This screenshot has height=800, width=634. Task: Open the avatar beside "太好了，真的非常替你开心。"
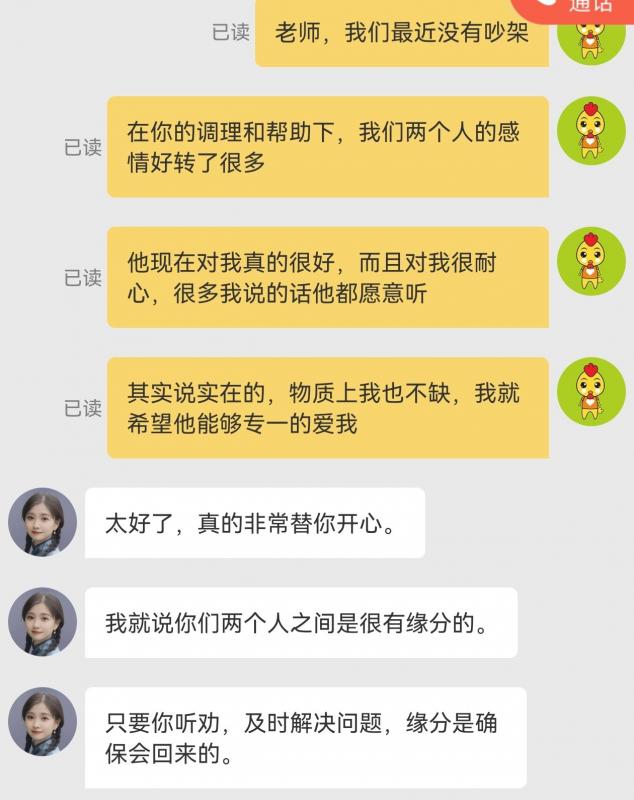(x=43, y=522)
